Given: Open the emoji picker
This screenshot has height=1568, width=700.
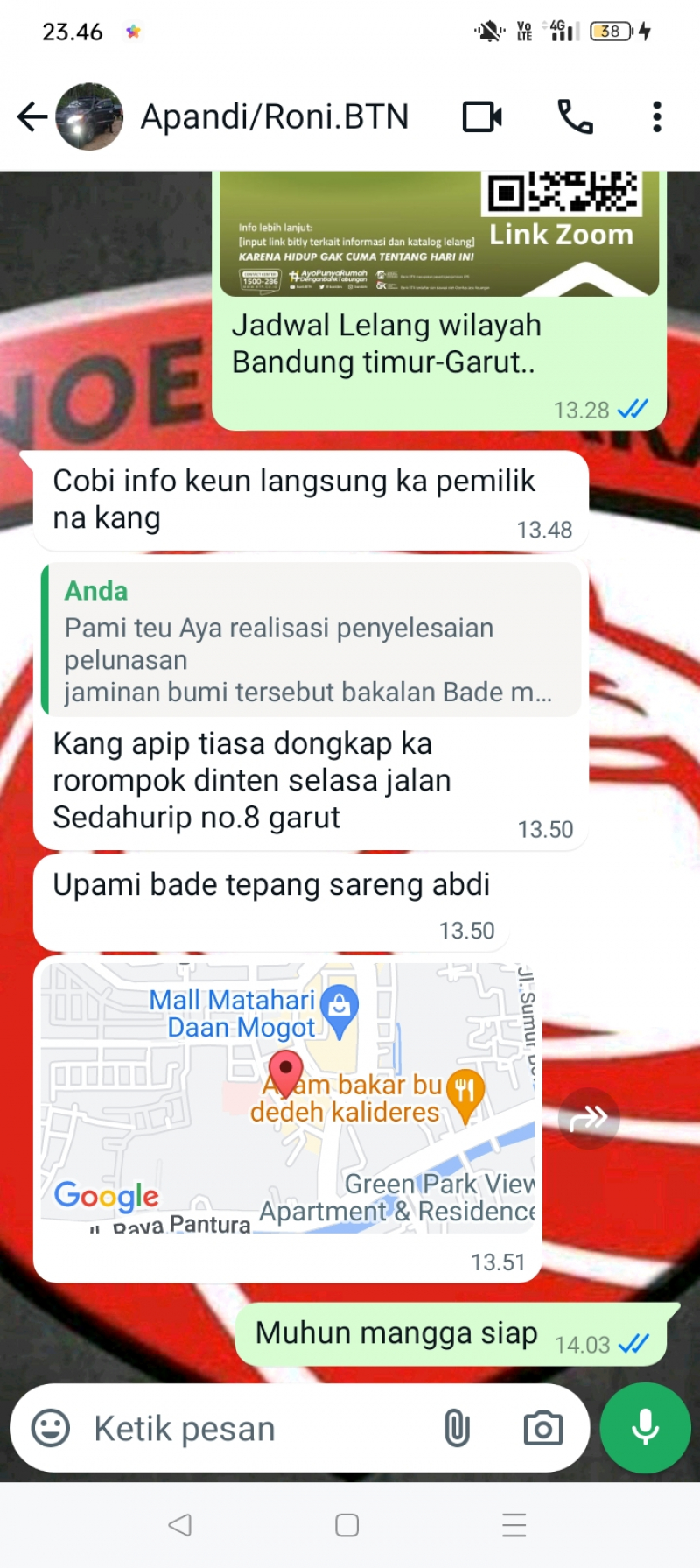Looking at the screenshot, I should (x=50, y=1428).
